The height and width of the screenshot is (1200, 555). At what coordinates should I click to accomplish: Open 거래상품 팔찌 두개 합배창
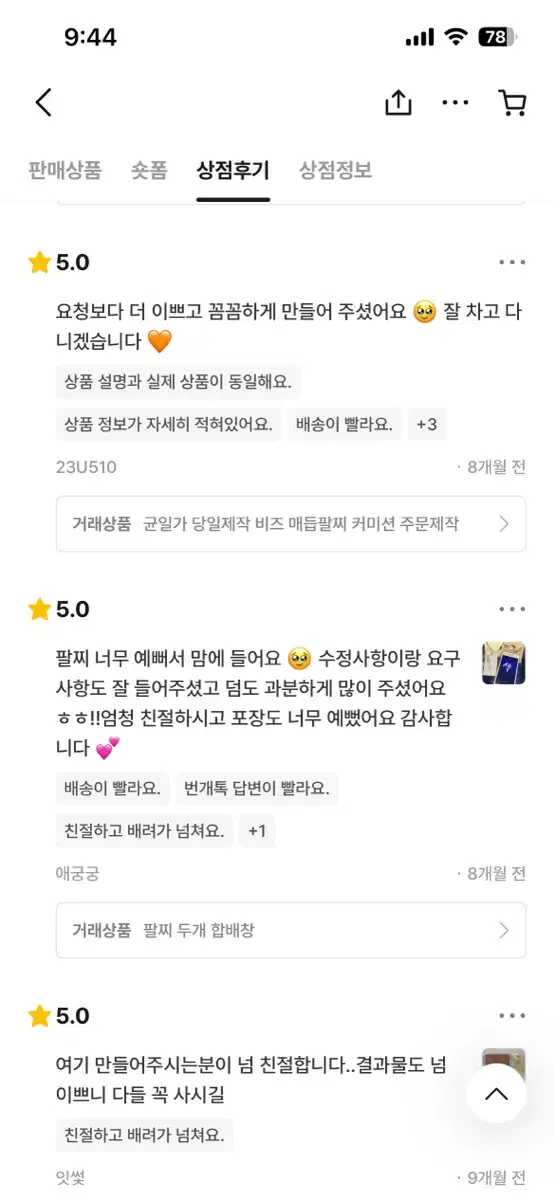pyautogui.click(x=291, y=930)
